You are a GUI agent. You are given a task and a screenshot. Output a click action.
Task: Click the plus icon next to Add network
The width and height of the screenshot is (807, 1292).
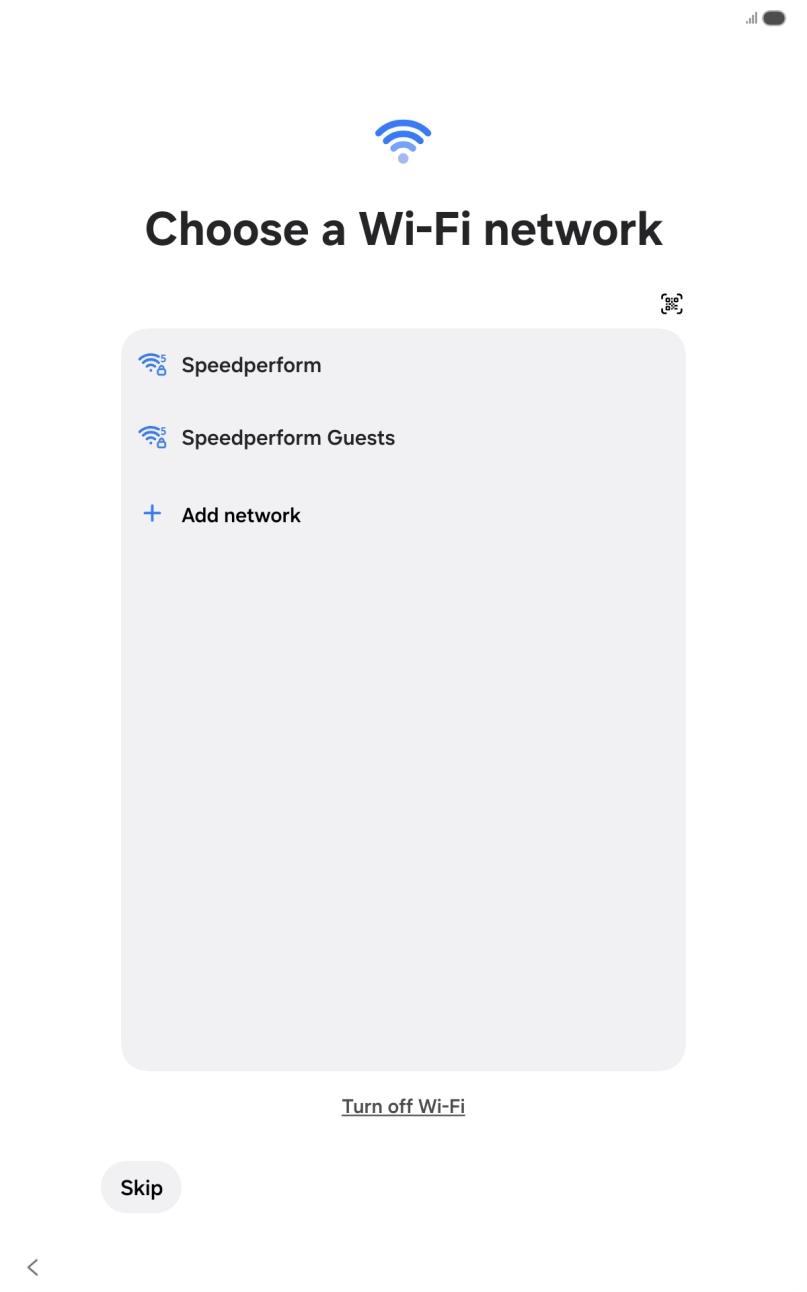152,513
